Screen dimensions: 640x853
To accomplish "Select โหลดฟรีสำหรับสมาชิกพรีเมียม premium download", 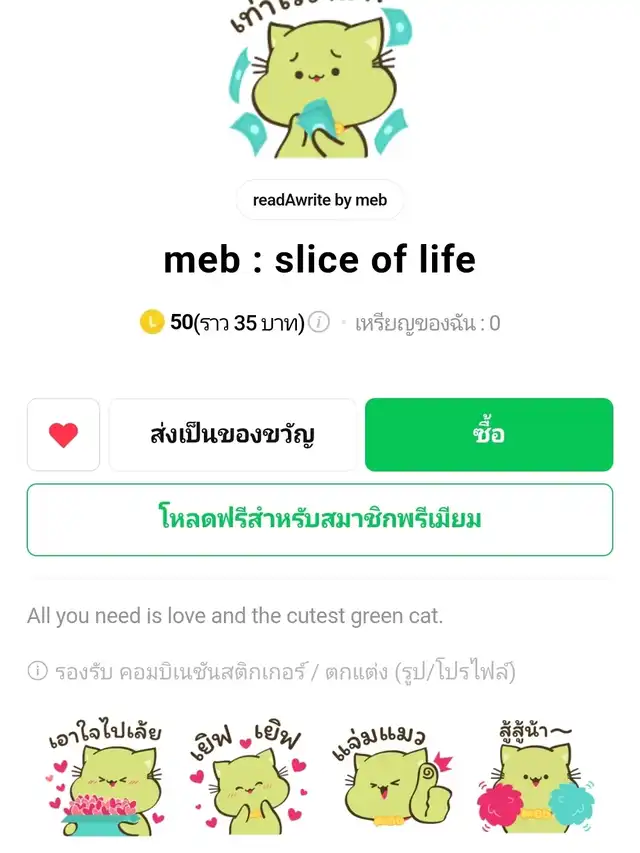I will 319,520.
